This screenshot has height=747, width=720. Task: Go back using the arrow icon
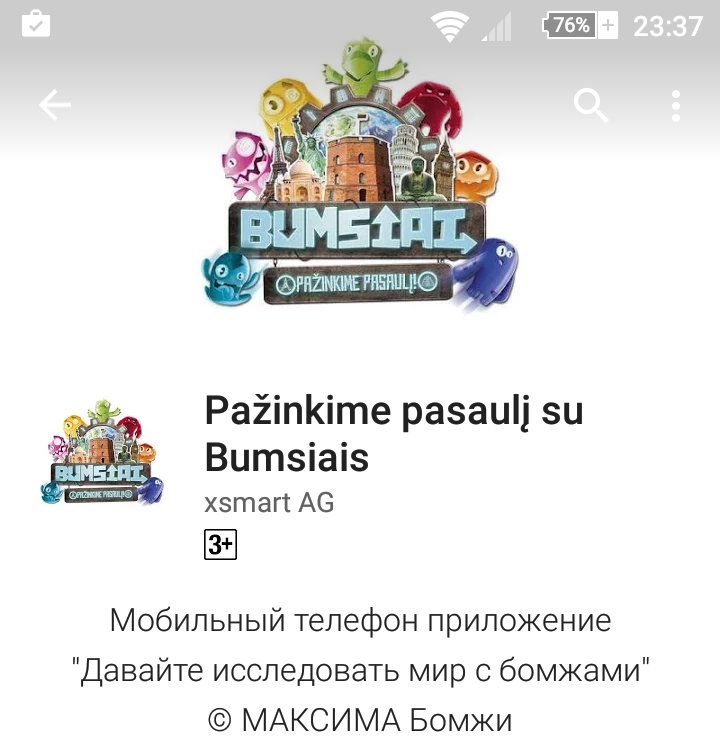point(55,105)
